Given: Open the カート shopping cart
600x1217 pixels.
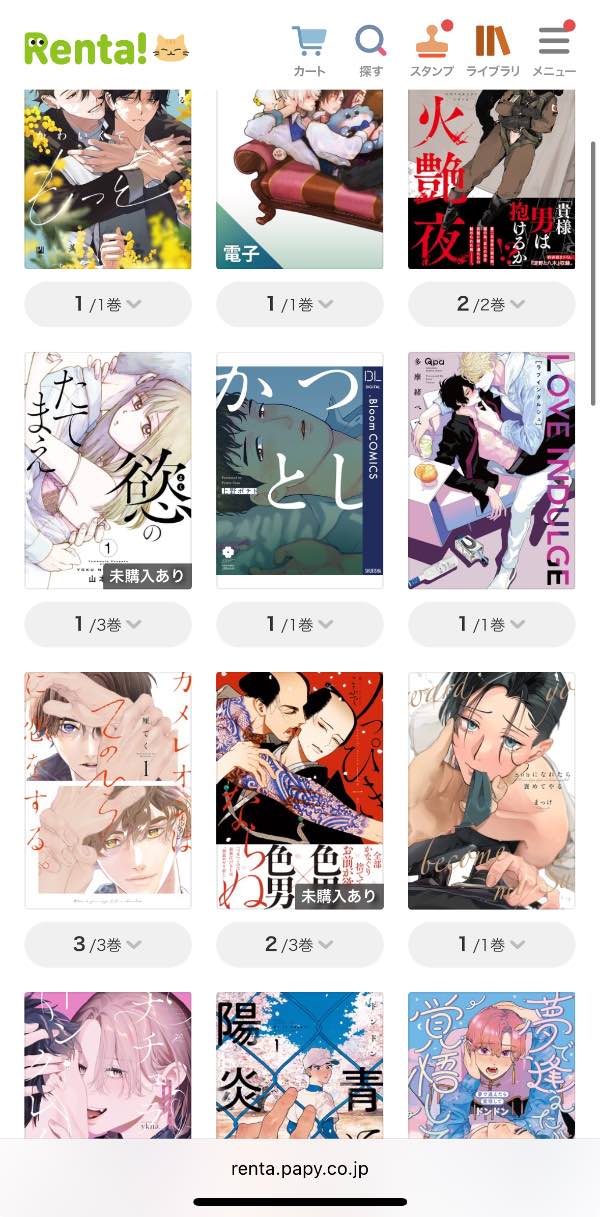Looking at the screenshot, I should click(310, 50).
